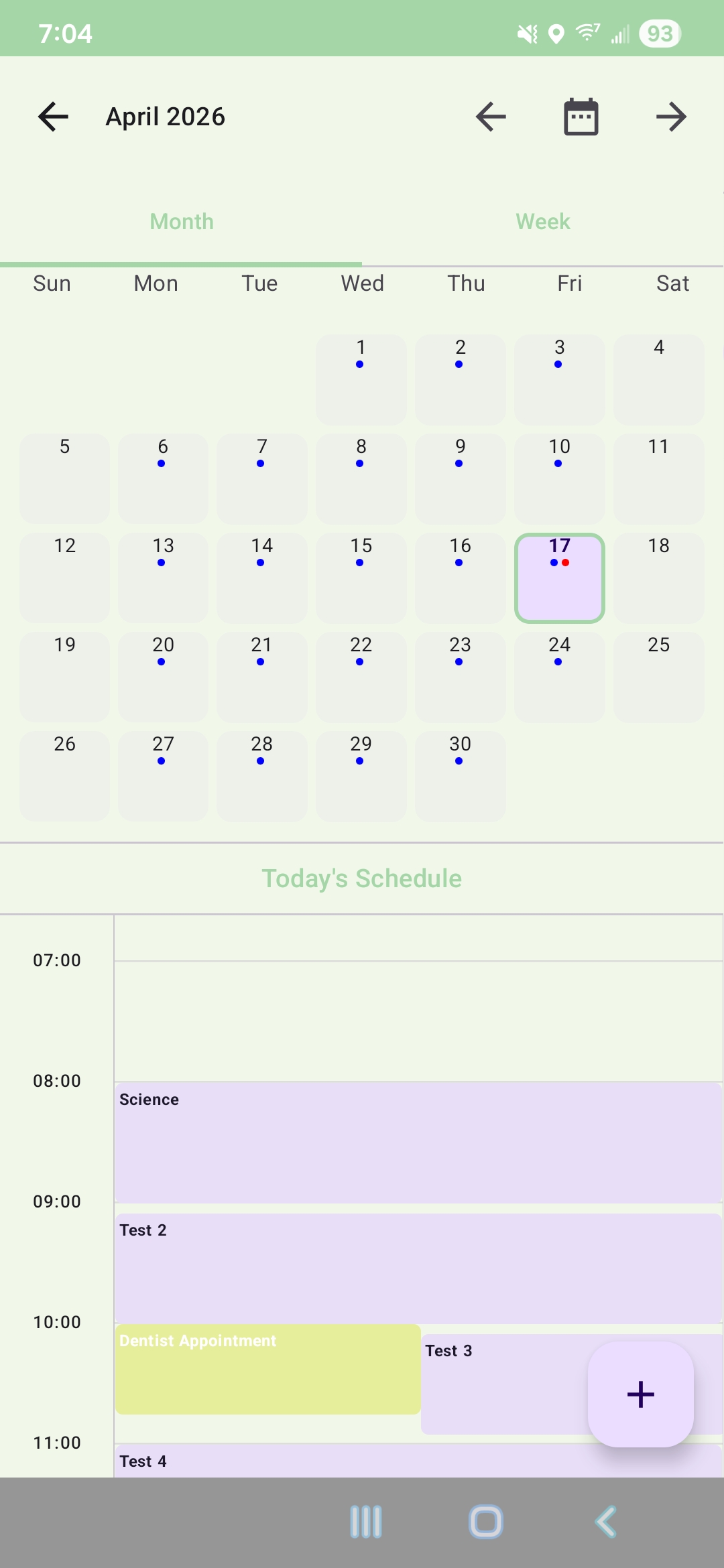Navigate to previous month with left arrow
The height and width of the screenshot is (1568, 724).
click(490, 116)
